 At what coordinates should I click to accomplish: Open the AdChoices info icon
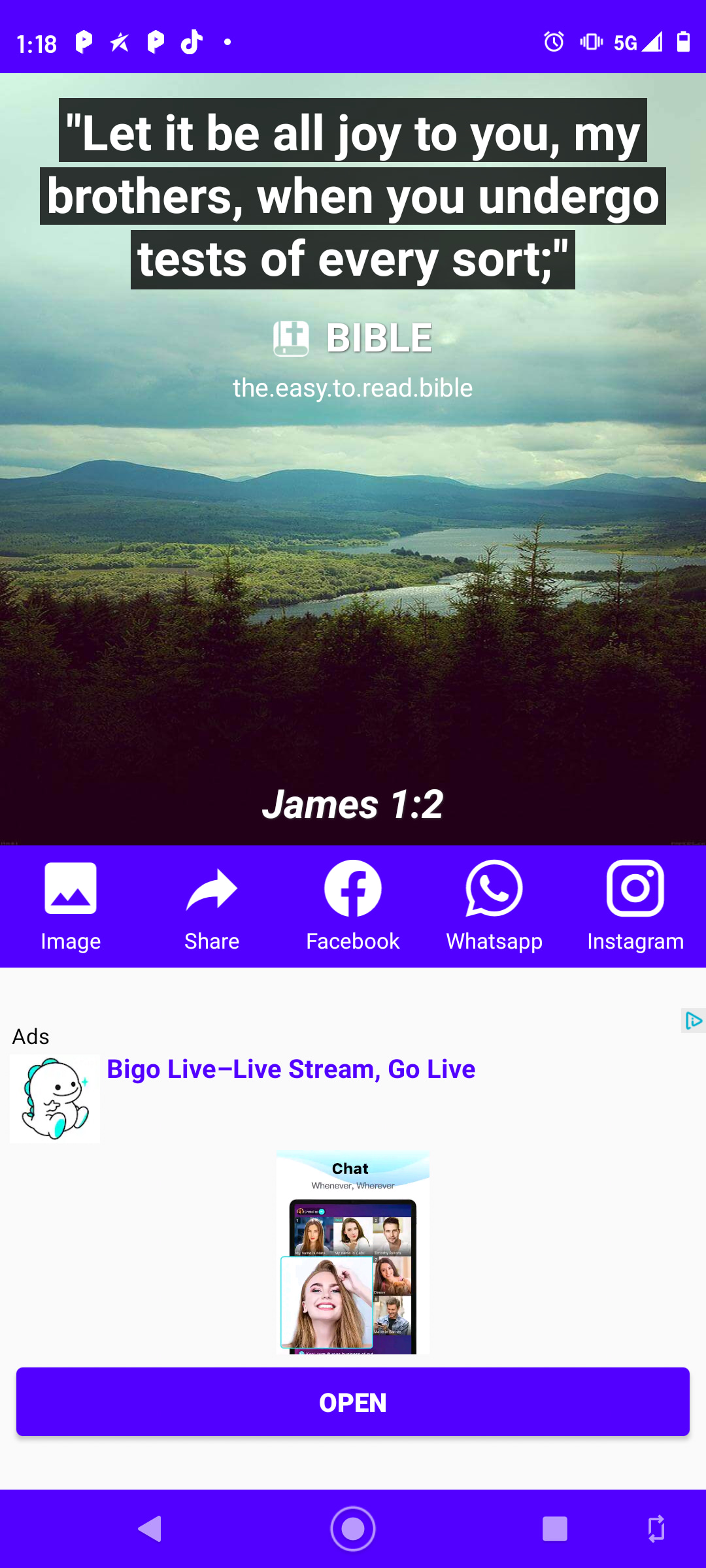692,1021
